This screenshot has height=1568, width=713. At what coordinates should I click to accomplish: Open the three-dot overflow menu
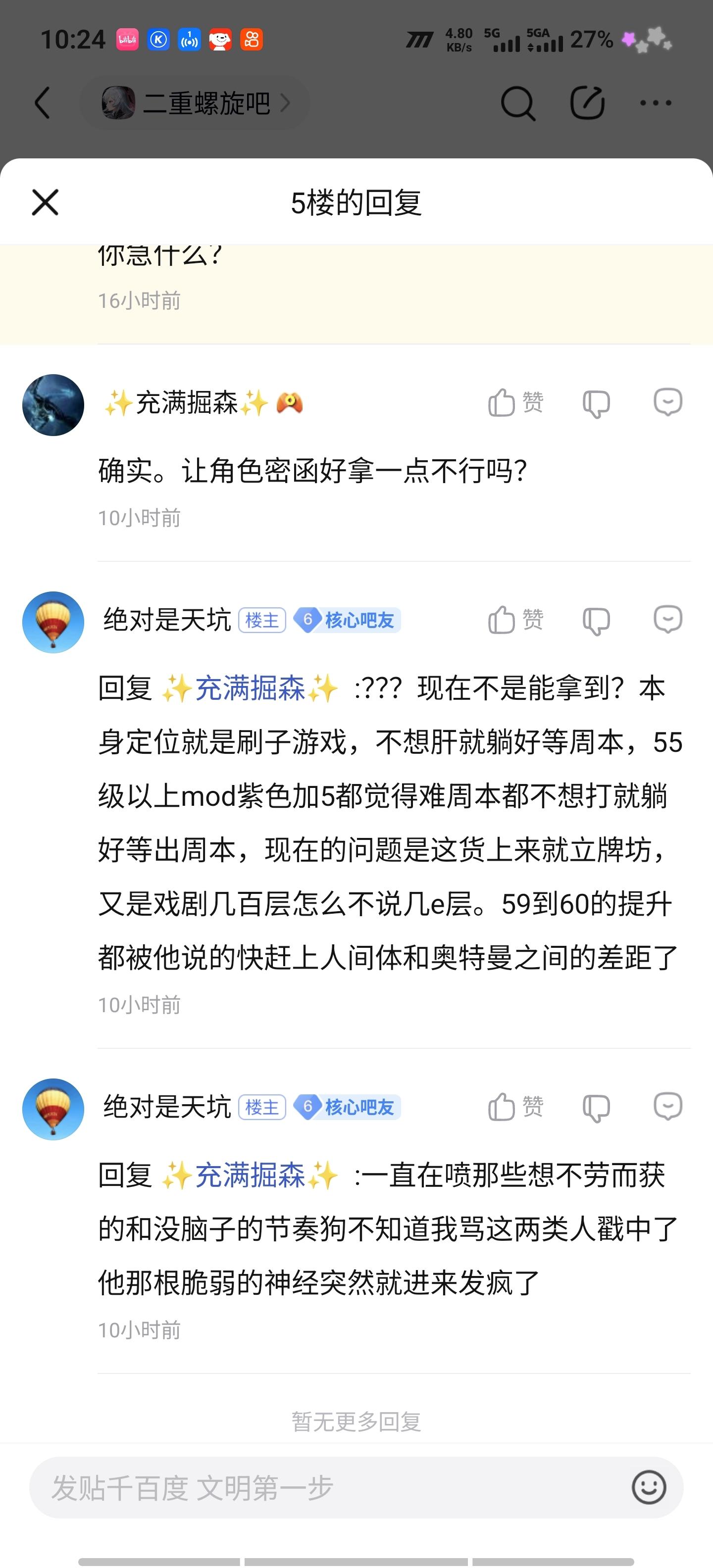[656, 103]
